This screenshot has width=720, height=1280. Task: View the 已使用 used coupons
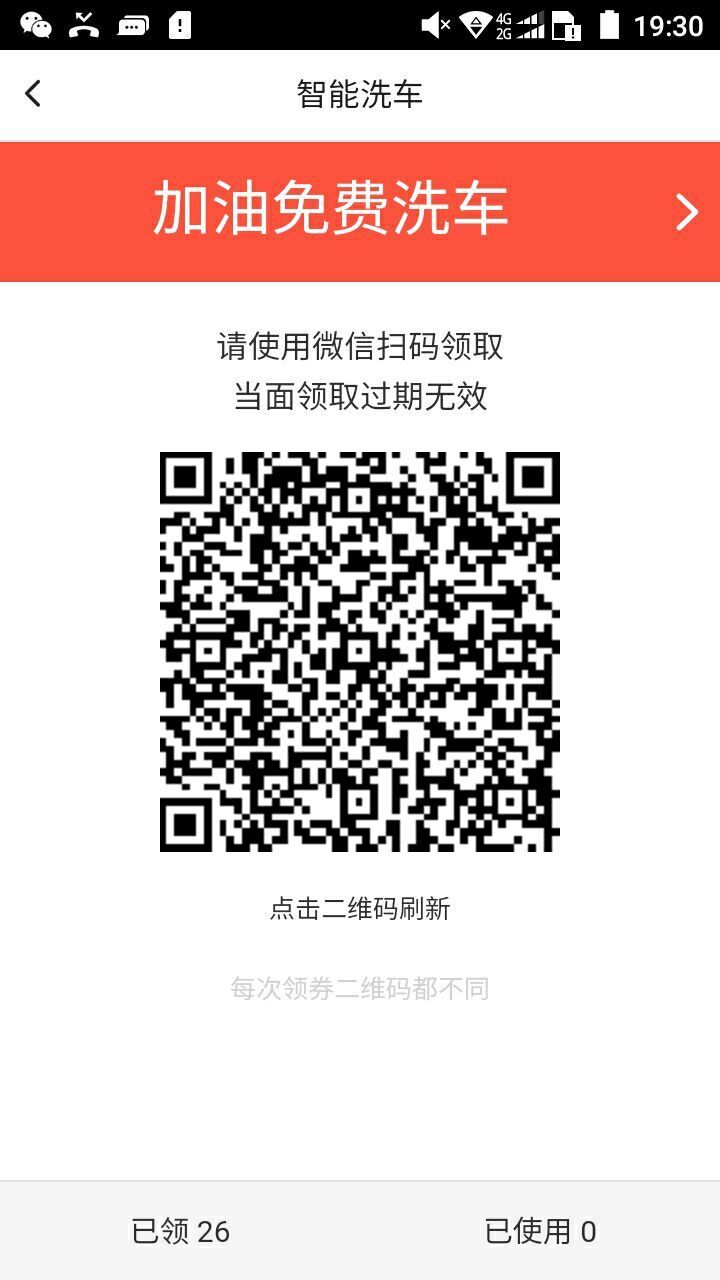coord(540,1231)
